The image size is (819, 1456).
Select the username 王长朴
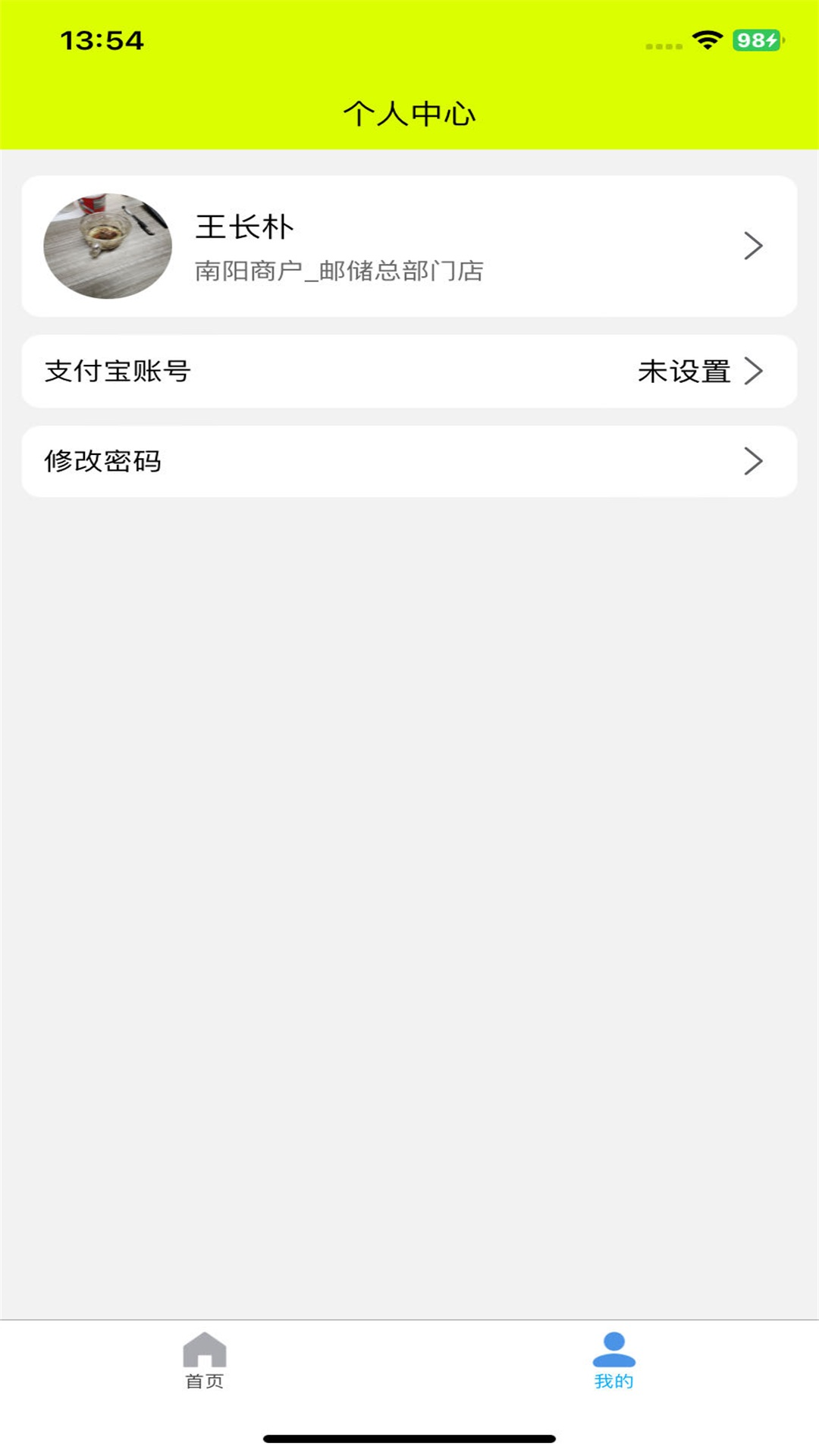tap(244, 225)
